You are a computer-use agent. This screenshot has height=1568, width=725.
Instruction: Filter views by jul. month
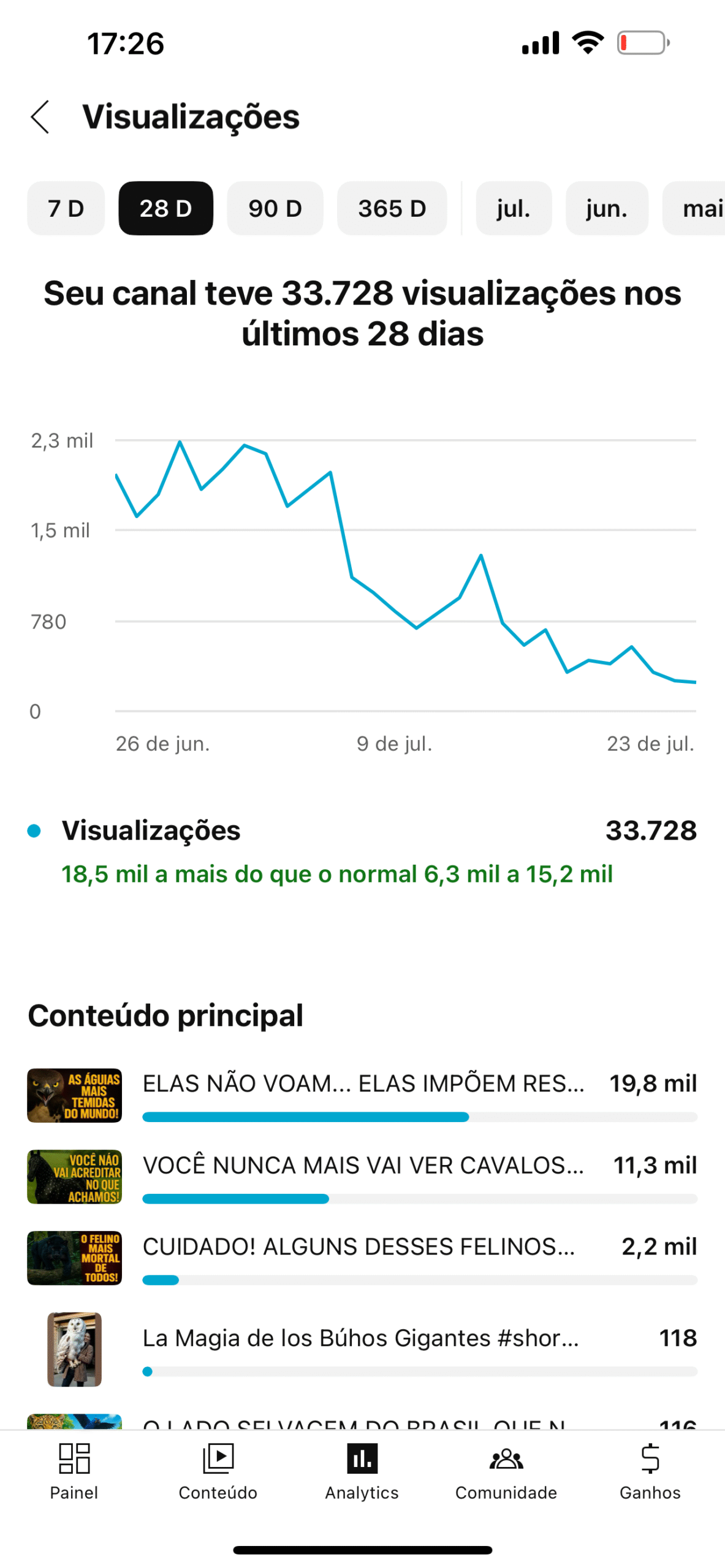(514, 208)
